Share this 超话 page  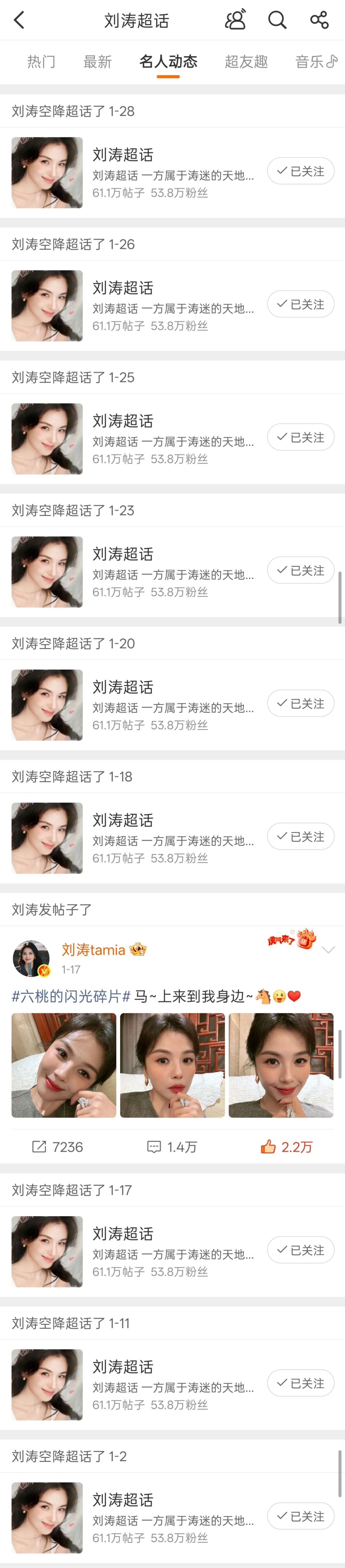point(319,21)
